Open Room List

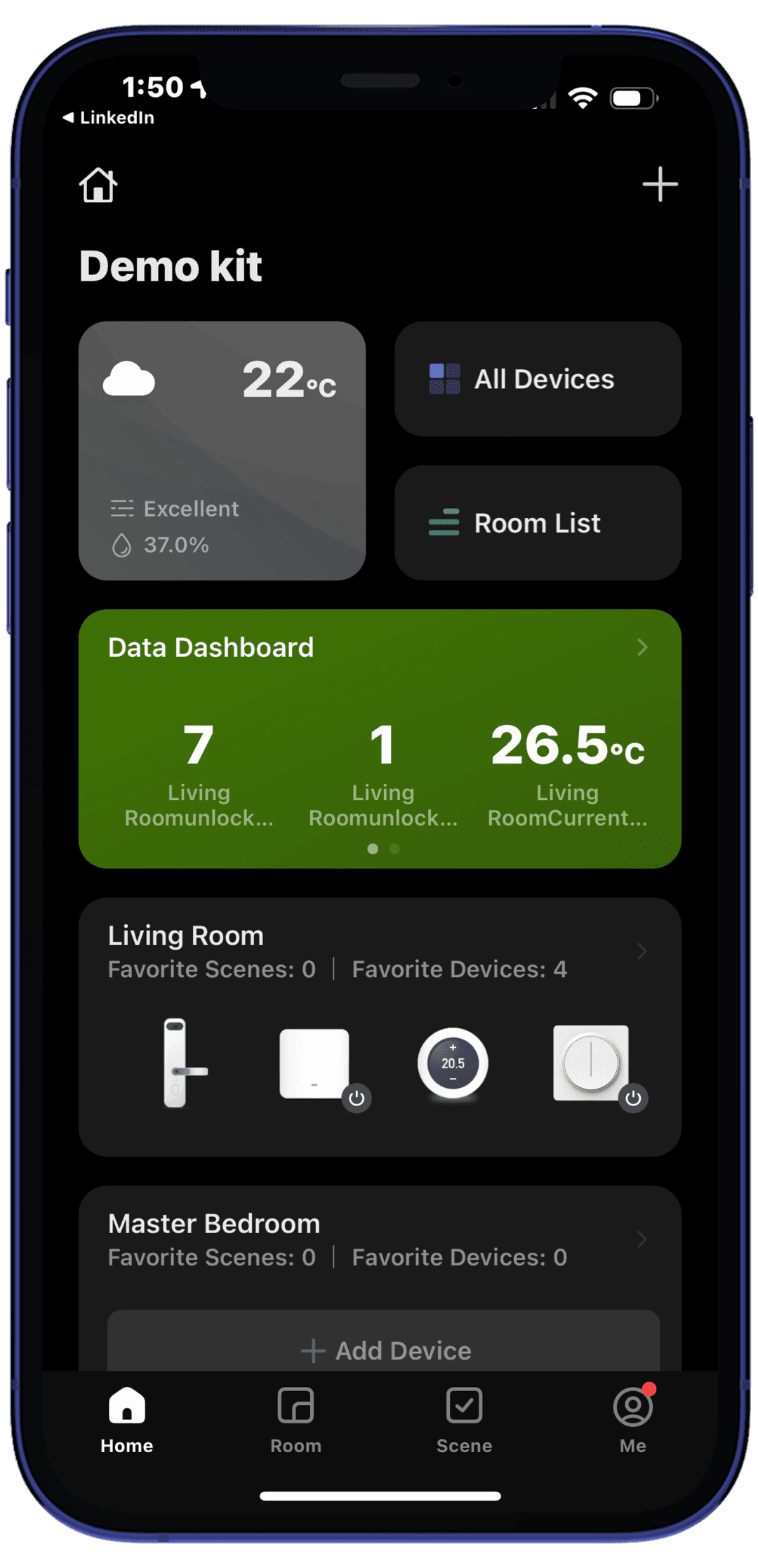(538, 523)
